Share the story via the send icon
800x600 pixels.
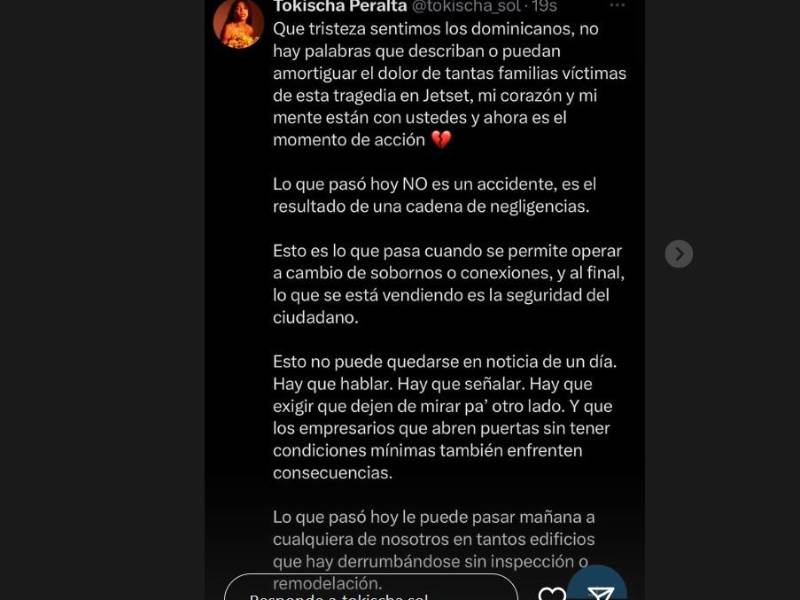pyautogui.click(x=598, y=590)
